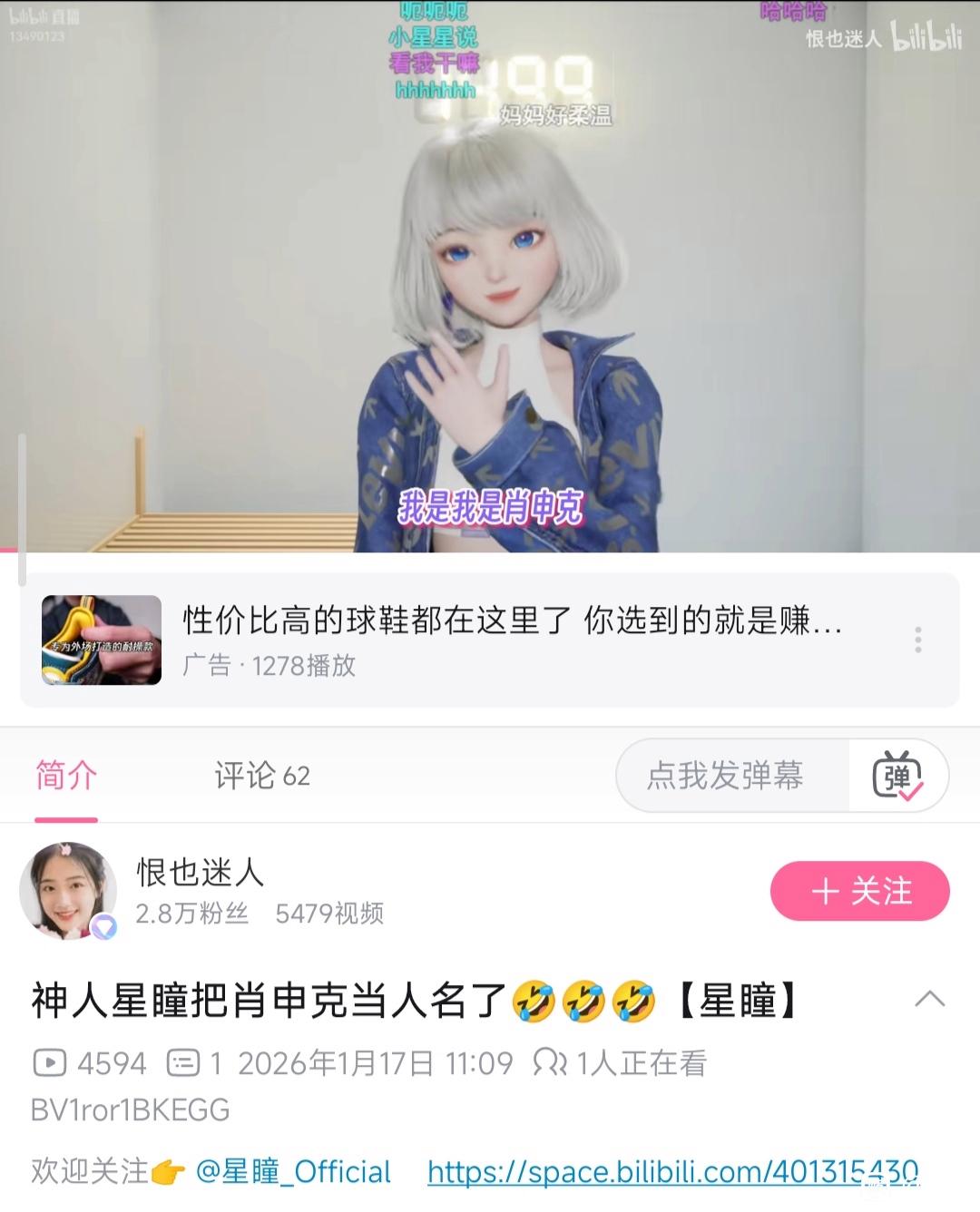Toggle the danmaku display icon
The height and width of the screenshot is (1212, 980).
[897, 777]
